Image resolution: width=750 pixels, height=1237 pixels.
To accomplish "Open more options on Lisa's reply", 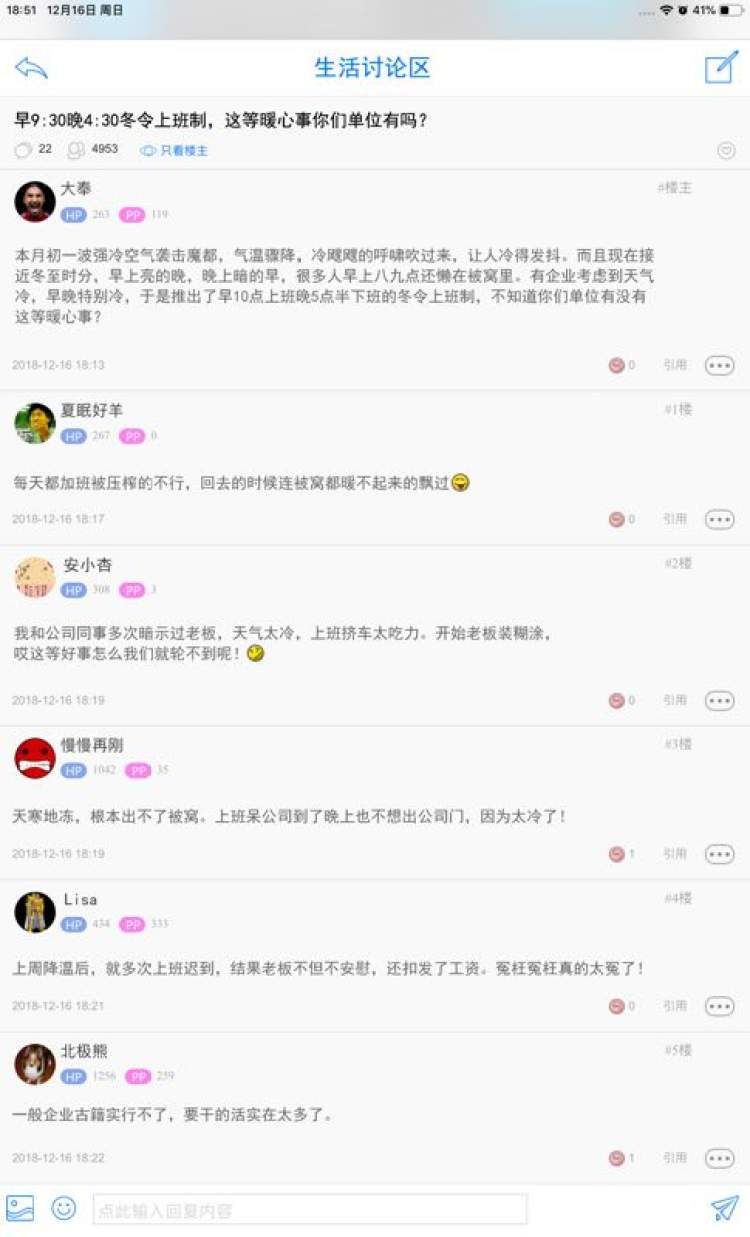I will 719,1006.
